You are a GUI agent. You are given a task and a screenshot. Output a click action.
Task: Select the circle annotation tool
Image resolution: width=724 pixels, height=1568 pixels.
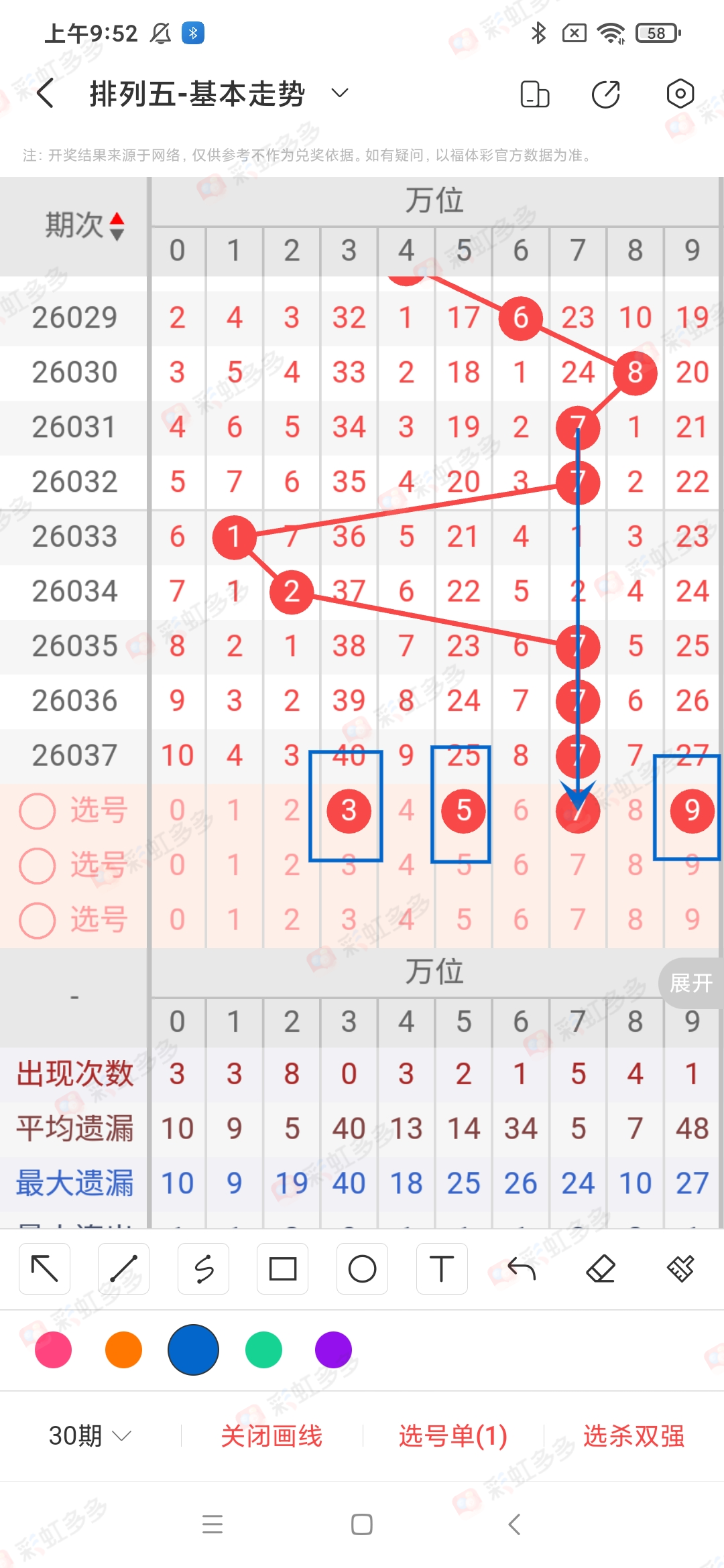tap(362, 1268)
